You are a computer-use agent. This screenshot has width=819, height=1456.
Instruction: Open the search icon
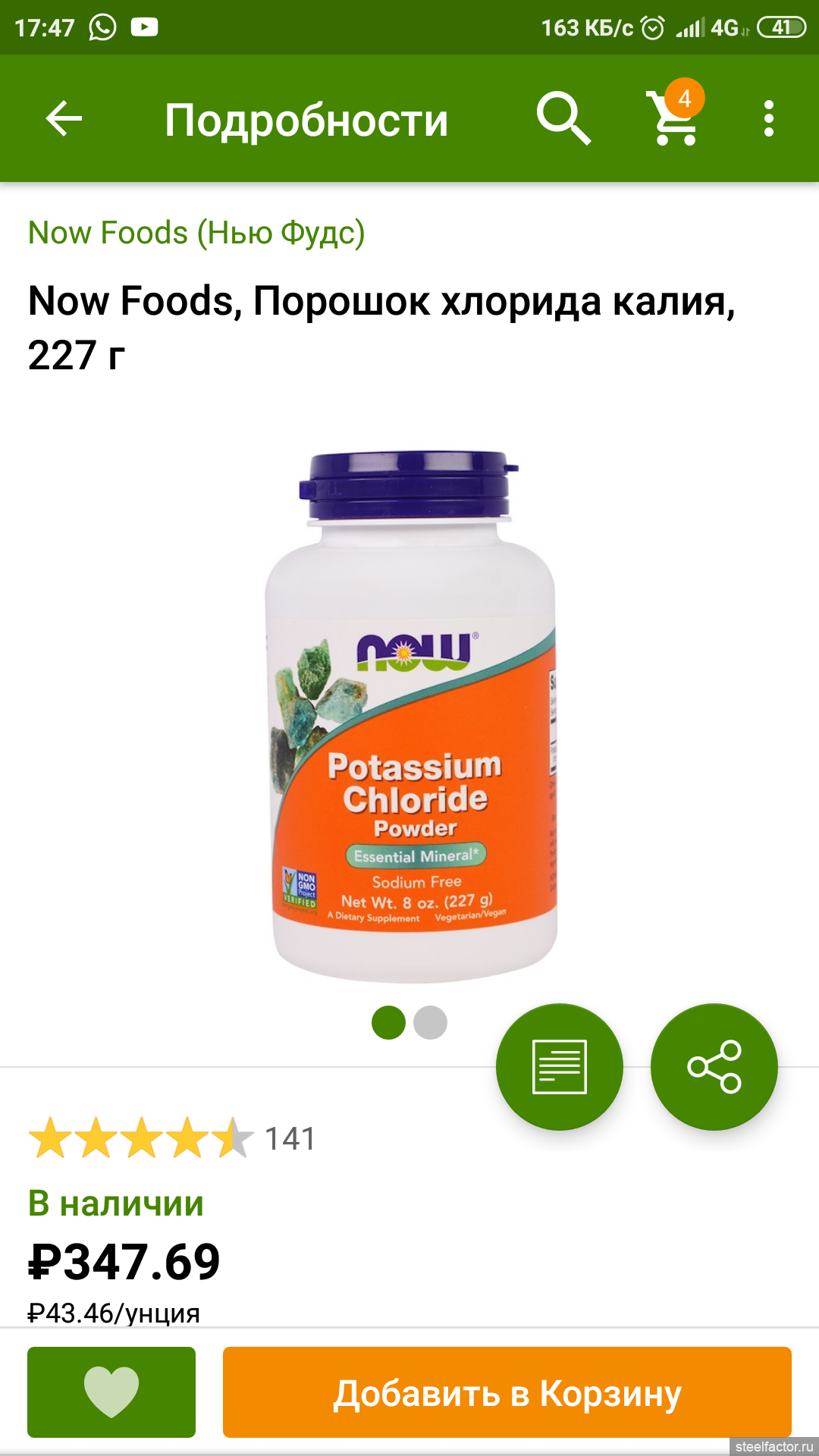563,119
